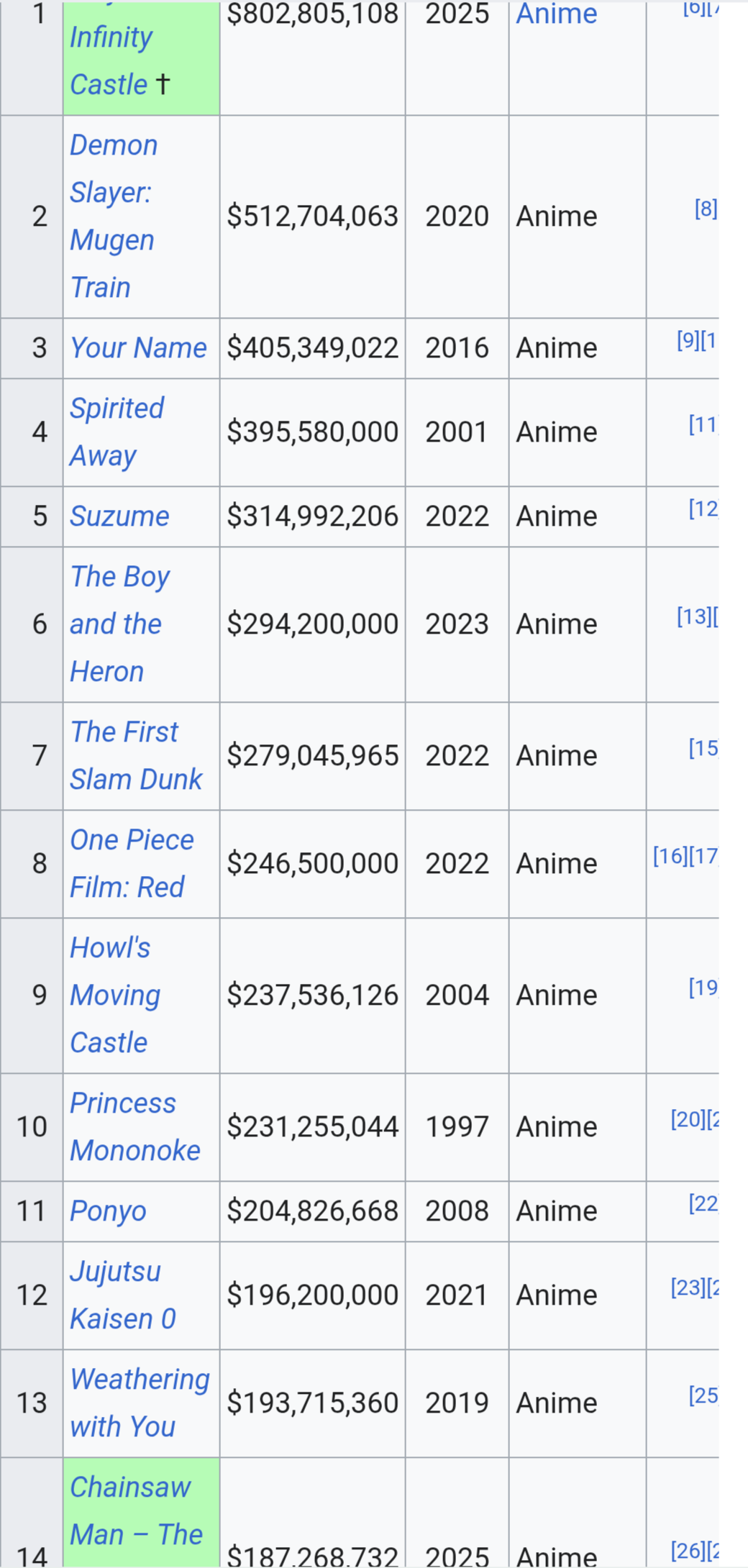Tap the Weathering with You link
748x1568 pixels.
coord(140,1403)
